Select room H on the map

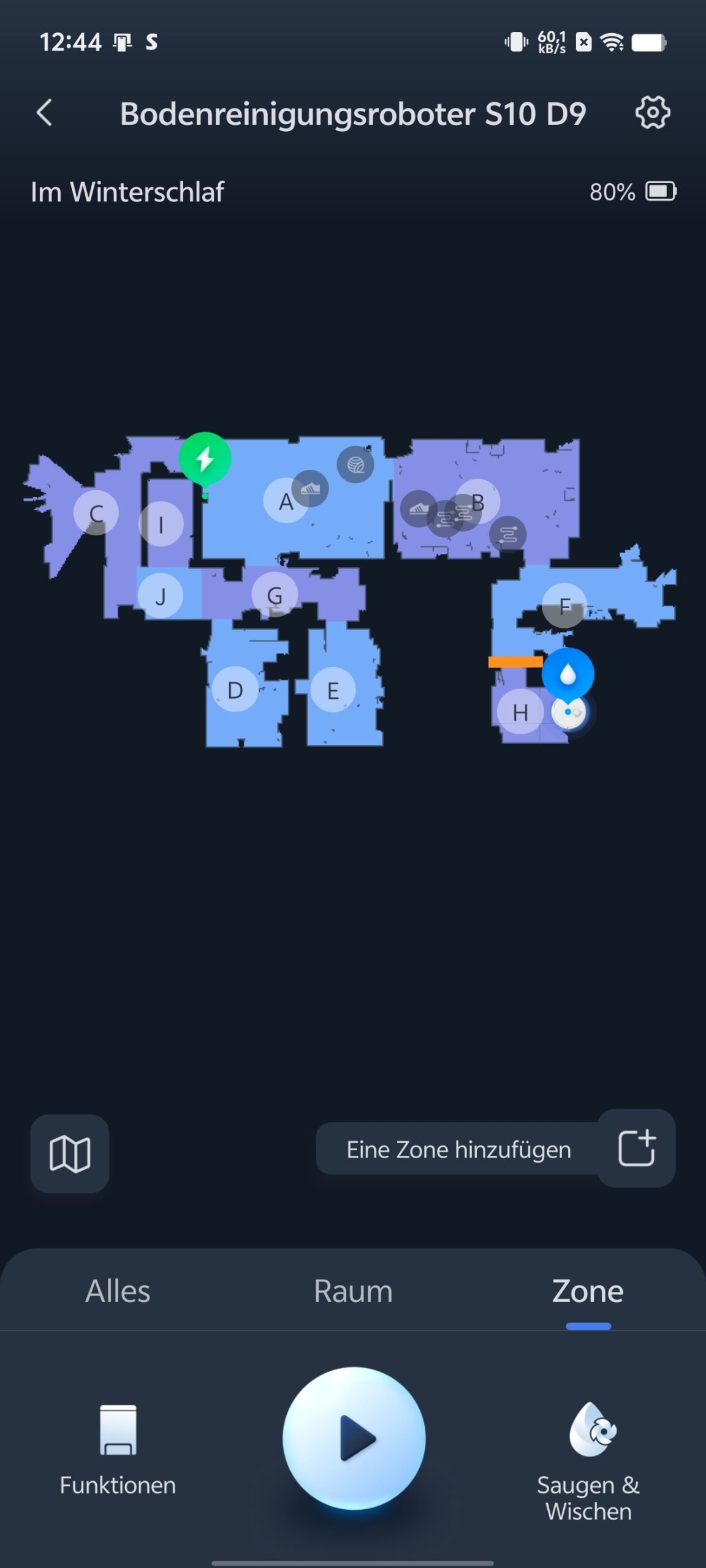pos(520,712)
